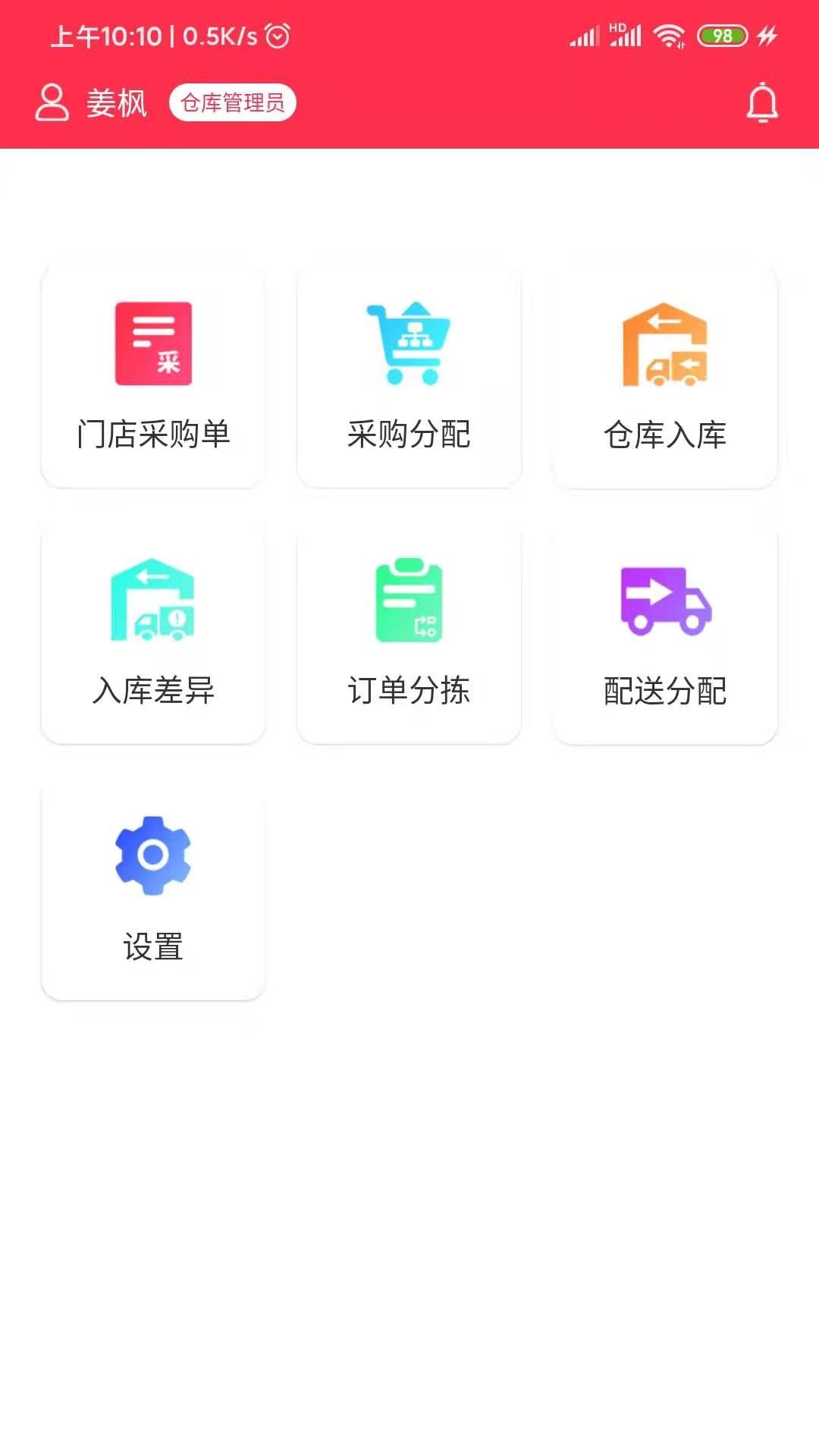The height and width of the screenshot is (1456, 819).
Task: Open the 仓库入库 card
Action: coord(665,376)
